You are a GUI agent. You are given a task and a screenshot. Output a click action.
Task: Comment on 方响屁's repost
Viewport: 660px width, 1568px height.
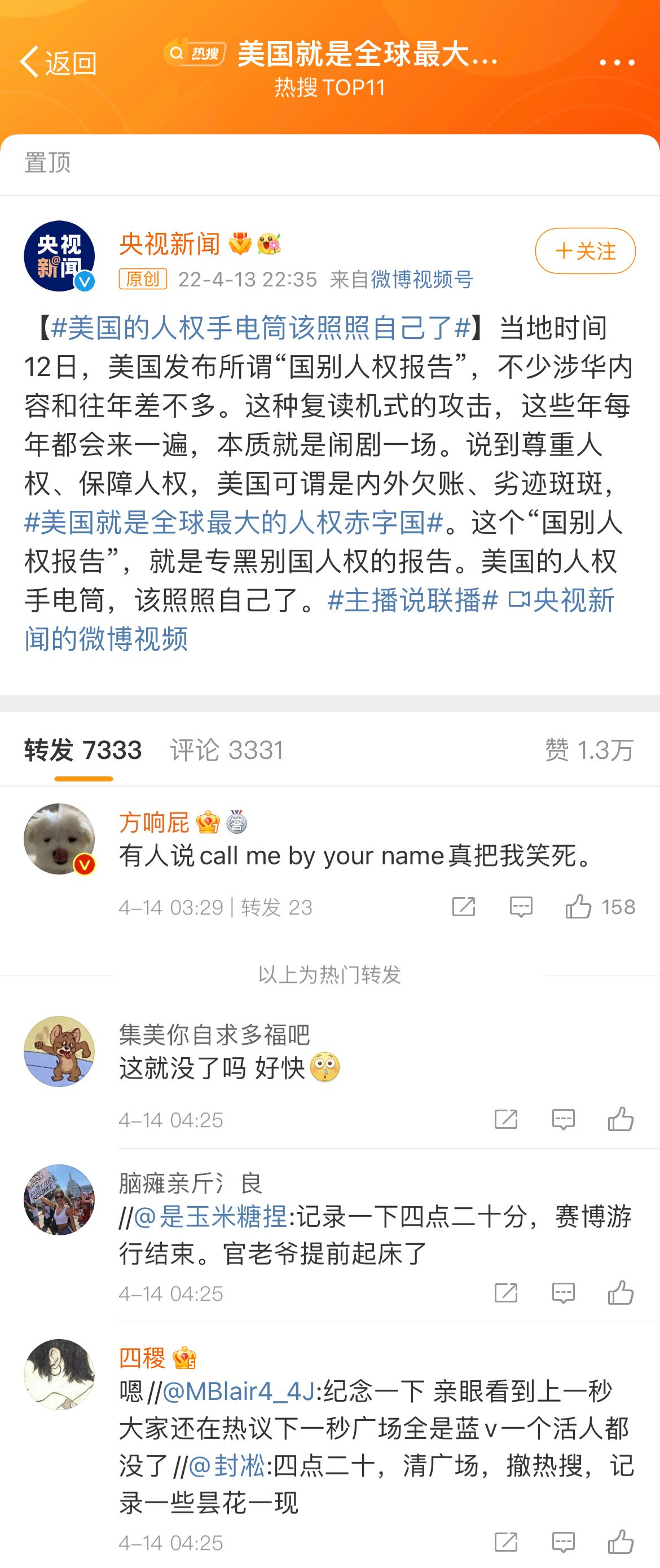521,907
